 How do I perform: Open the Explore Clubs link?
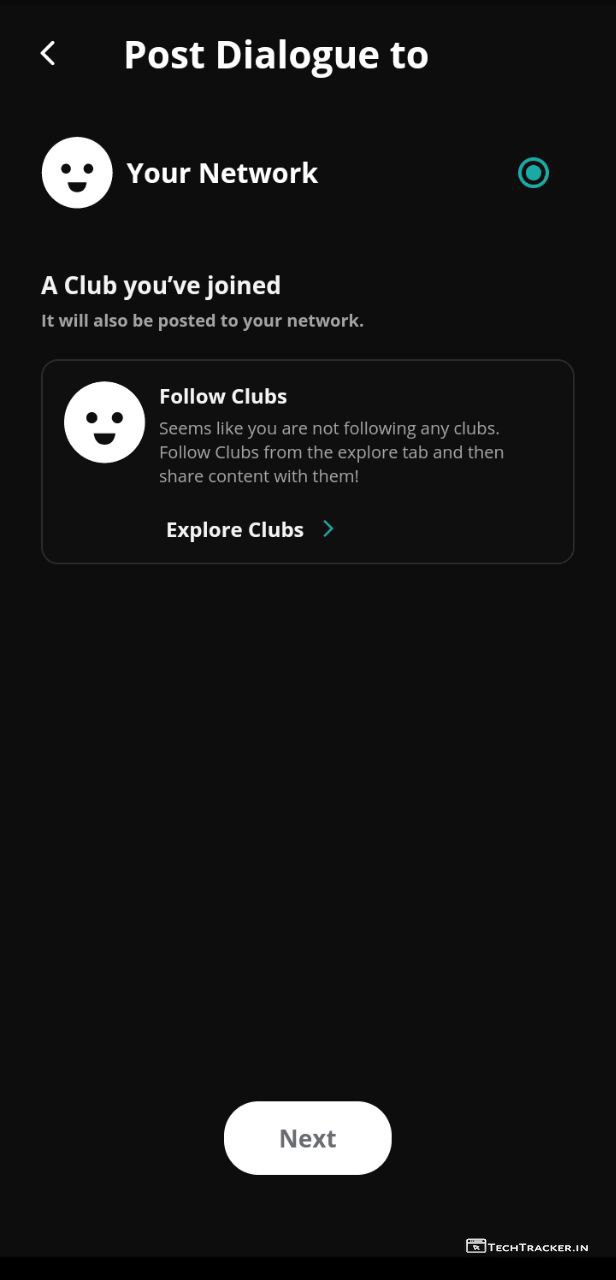click(249, 529)
